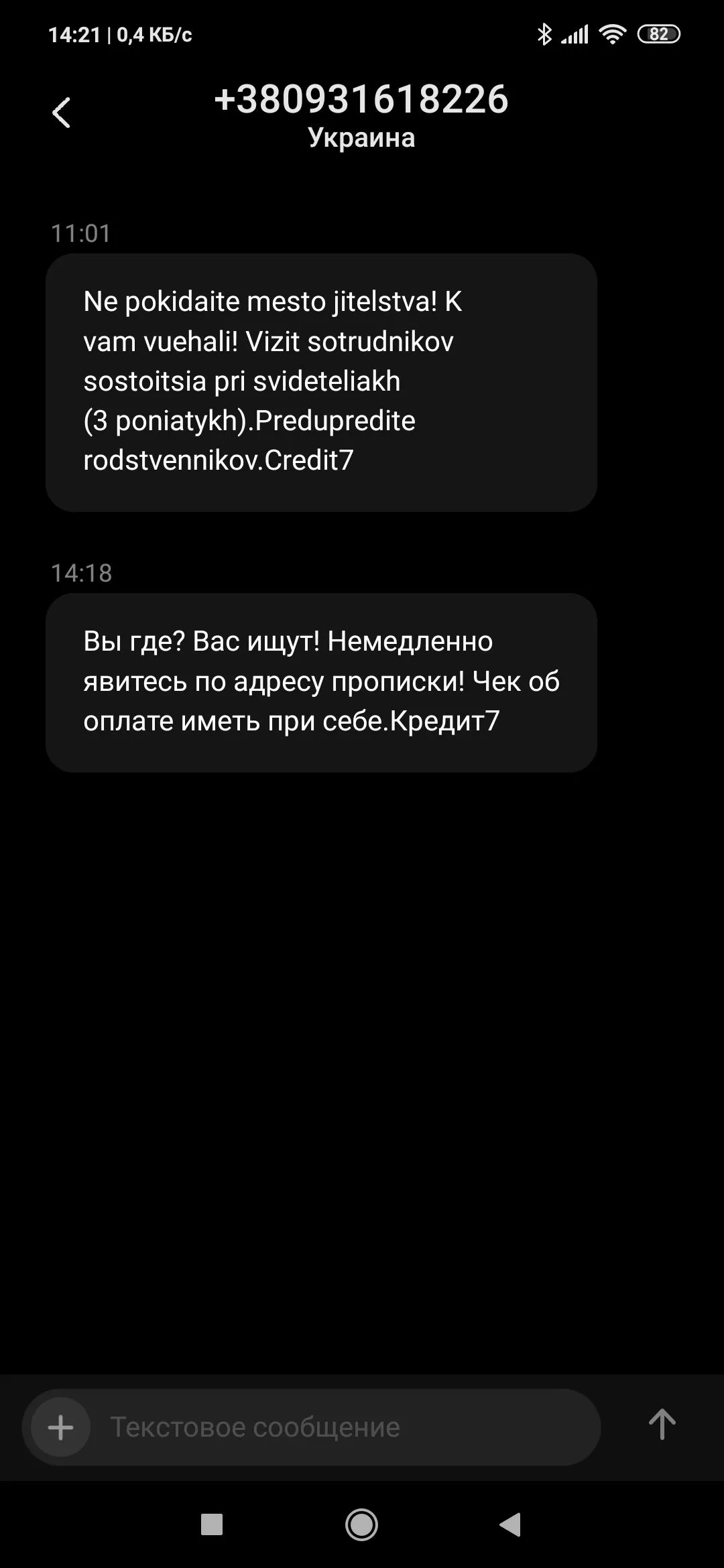Open recent apps with the square button

coord(212,1525)
